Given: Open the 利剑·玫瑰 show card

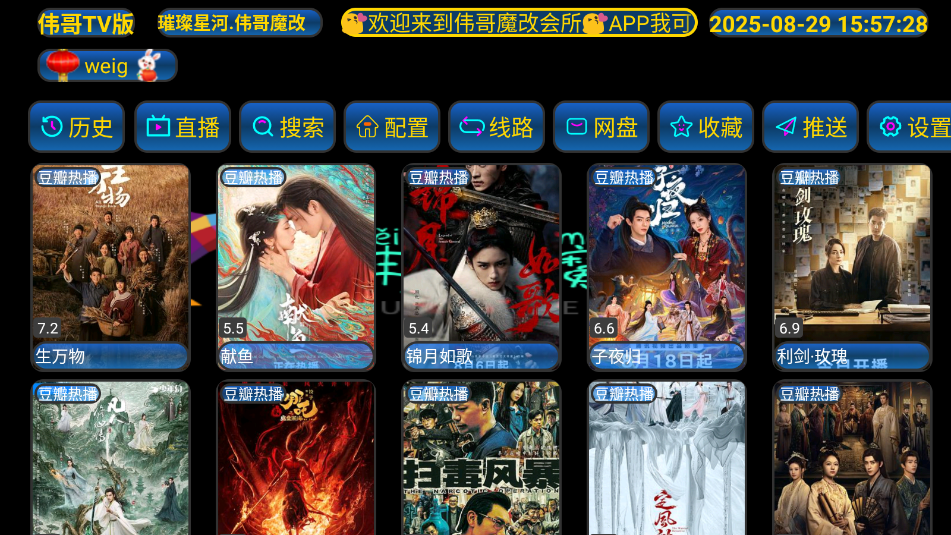Looking at the screenshot, I should coord(852,267).
